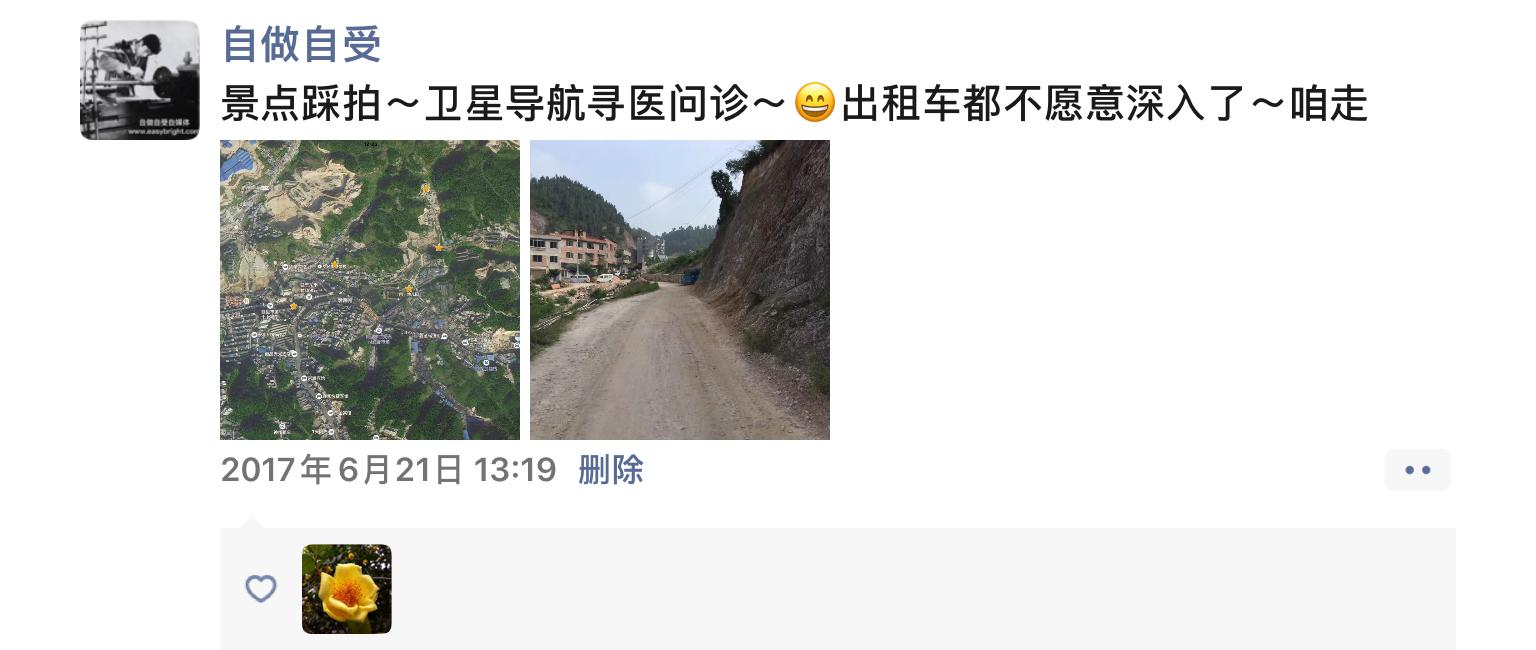Open 自做自受's profile avatar
The height and width of the screenshot is (650, 1536).
139,80
